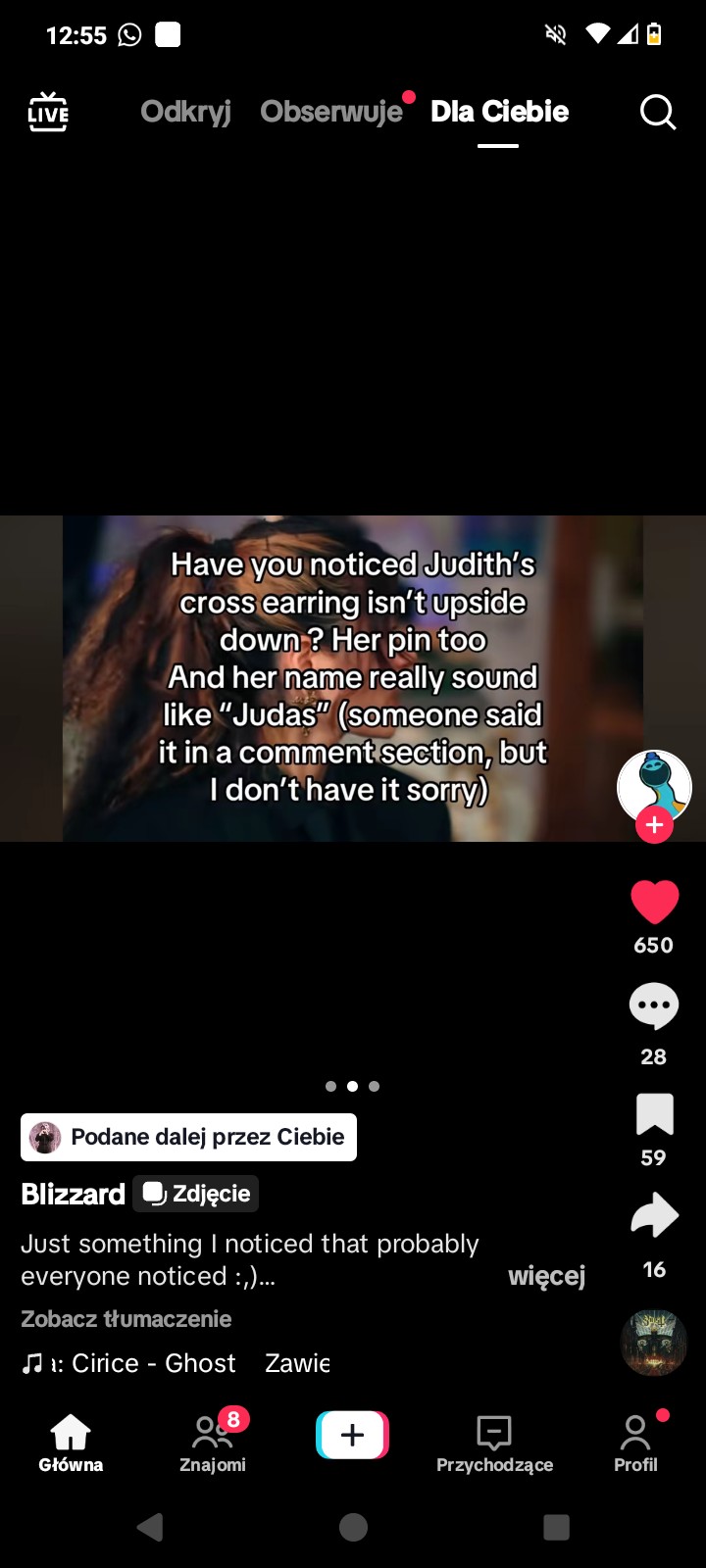The height and width of the screenshot is (1568, 706).
Task: Switch to the Odkryj tab
Action: pos(185,112)
